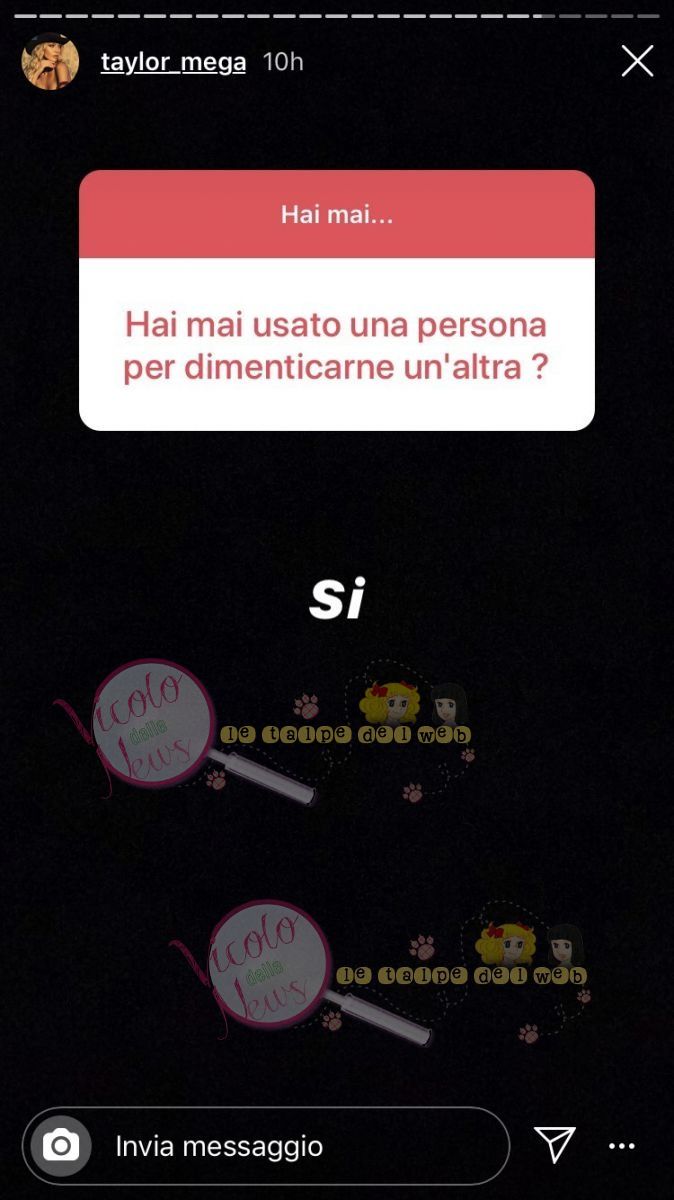Viewport: 674px width, 1200px height.
Task: Close the story viewer
Action: tap(637, 62)
